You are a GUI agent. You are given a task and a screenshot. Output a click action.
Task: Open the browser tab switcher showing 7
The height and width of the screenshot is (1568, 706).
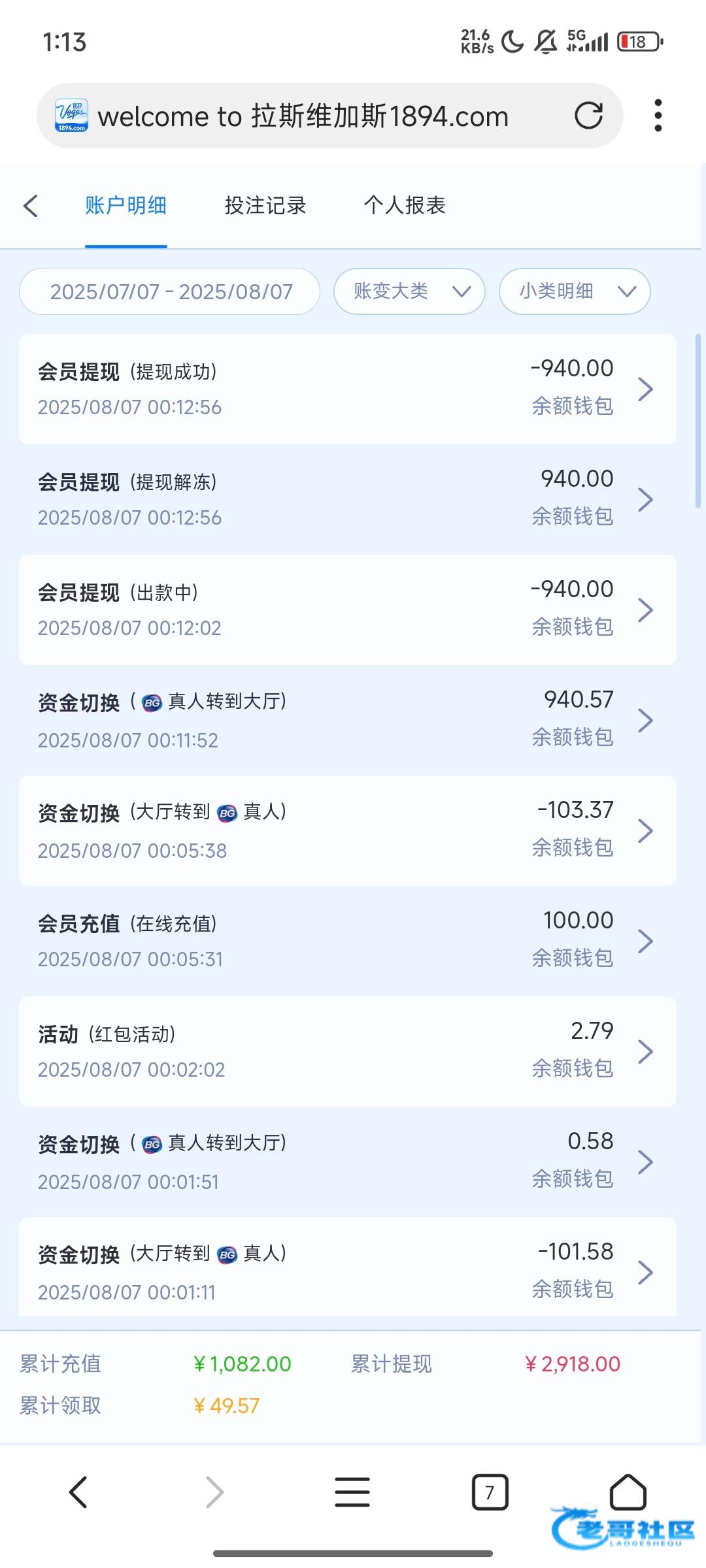click(x=490, y=1493)
